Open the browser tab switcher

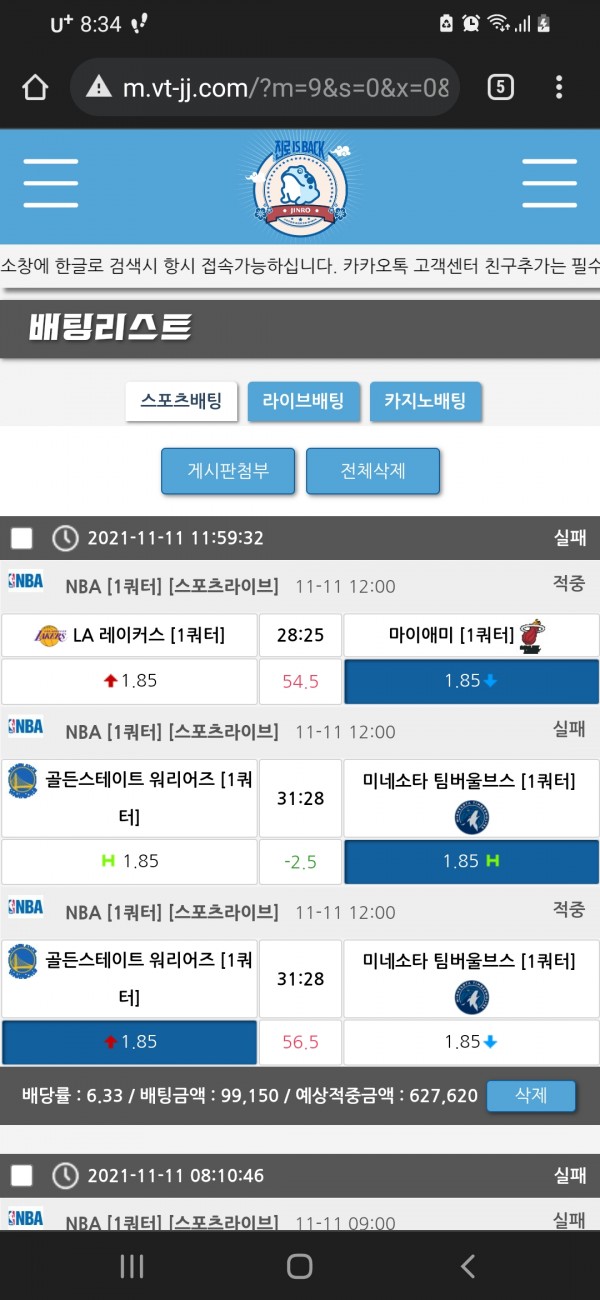[x=500, y=88]
